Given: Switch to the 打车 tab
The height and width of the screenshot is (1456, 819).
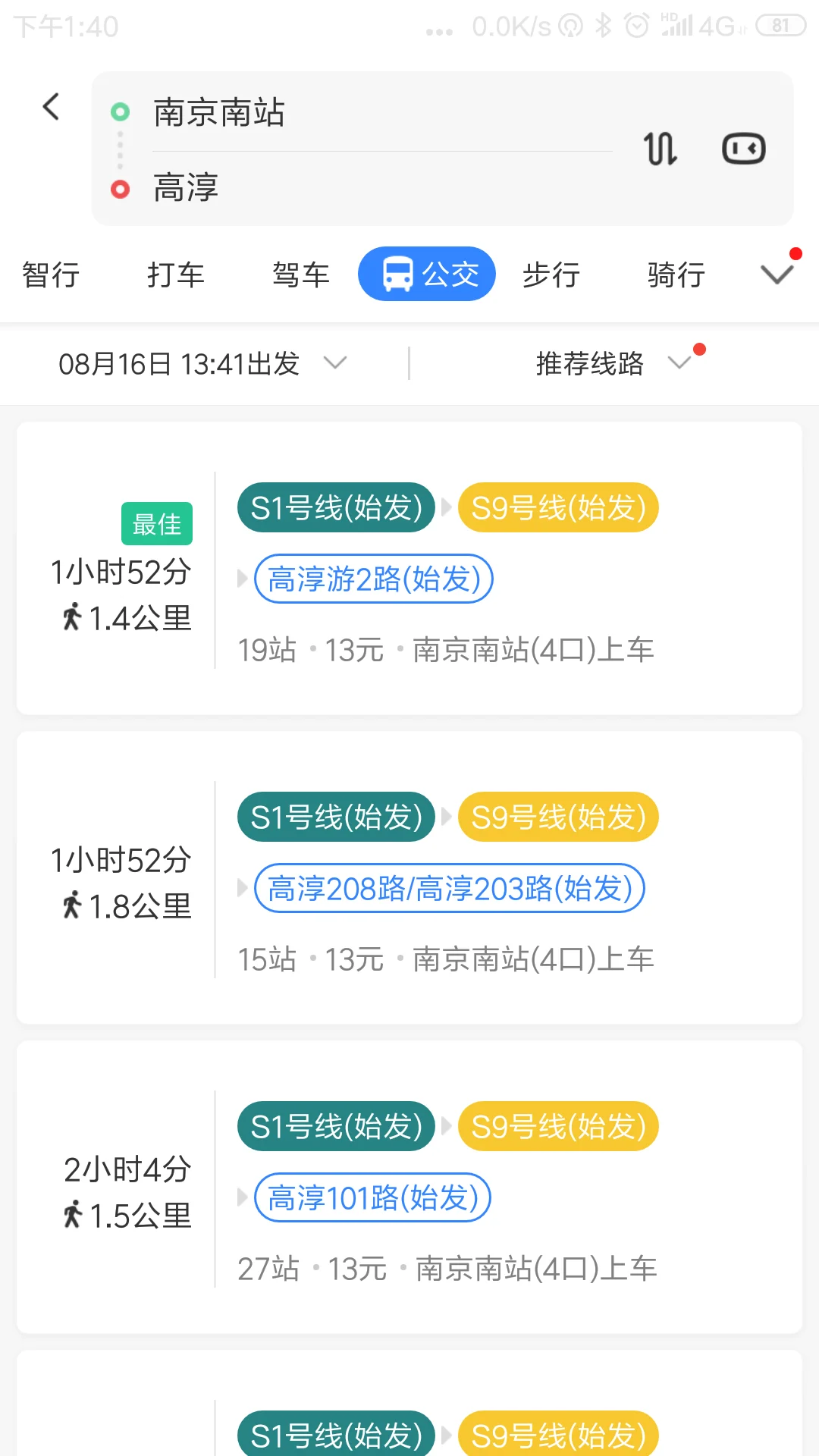Looking at the screenshot, I should pyautogui.click(x=176, y=274).
